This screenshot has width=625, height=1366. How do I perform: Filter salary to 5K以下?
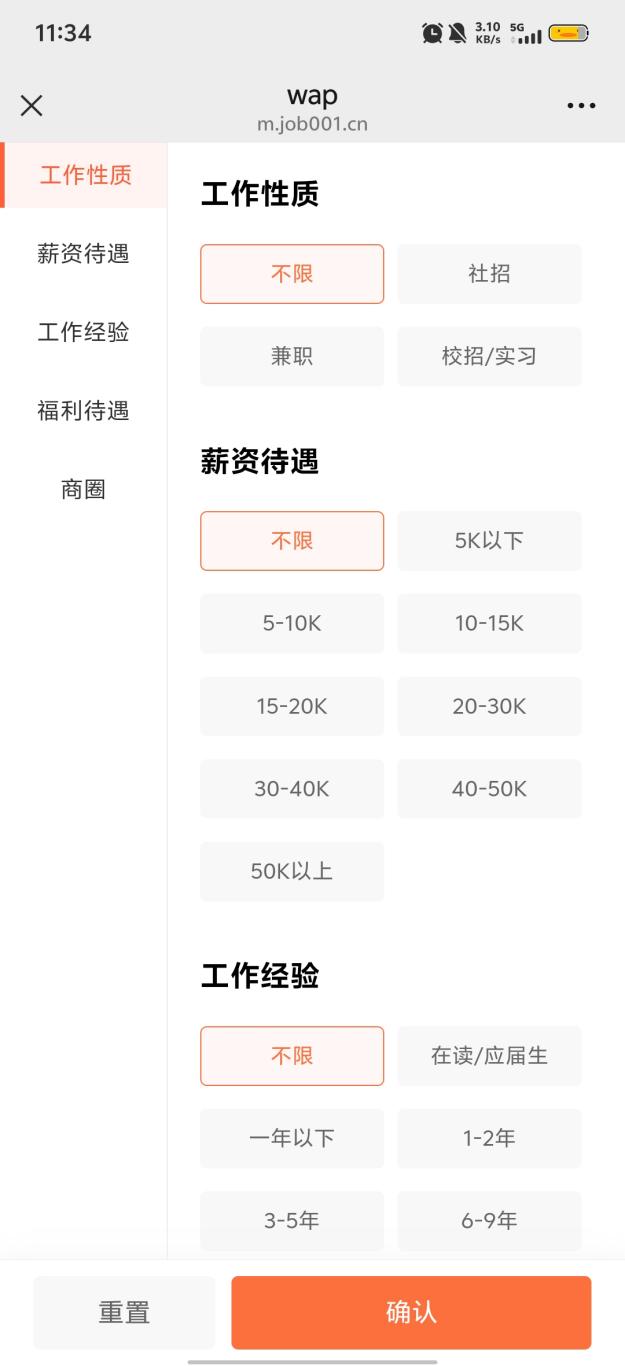489,541
